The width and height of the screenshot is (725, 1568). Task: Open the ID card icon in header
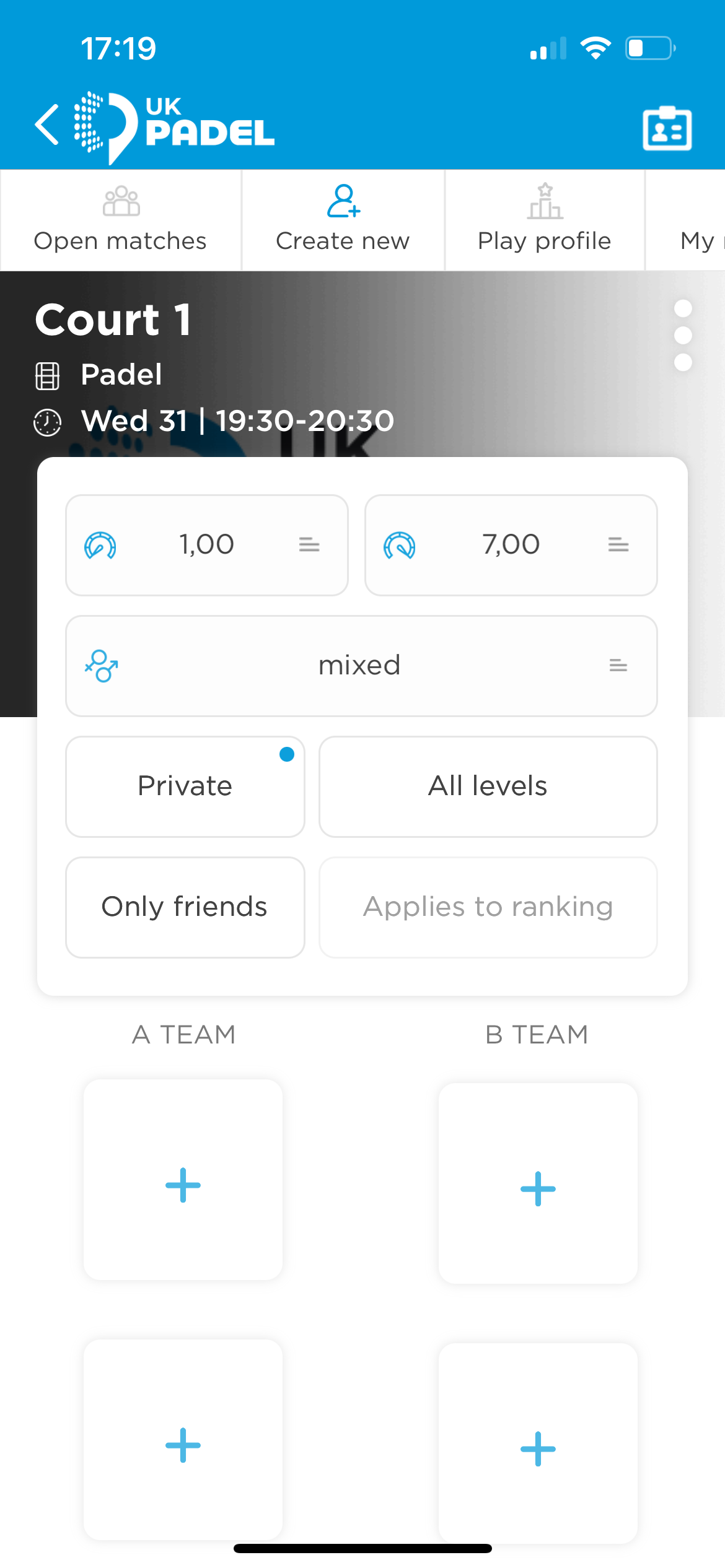[x=667, y=129]
